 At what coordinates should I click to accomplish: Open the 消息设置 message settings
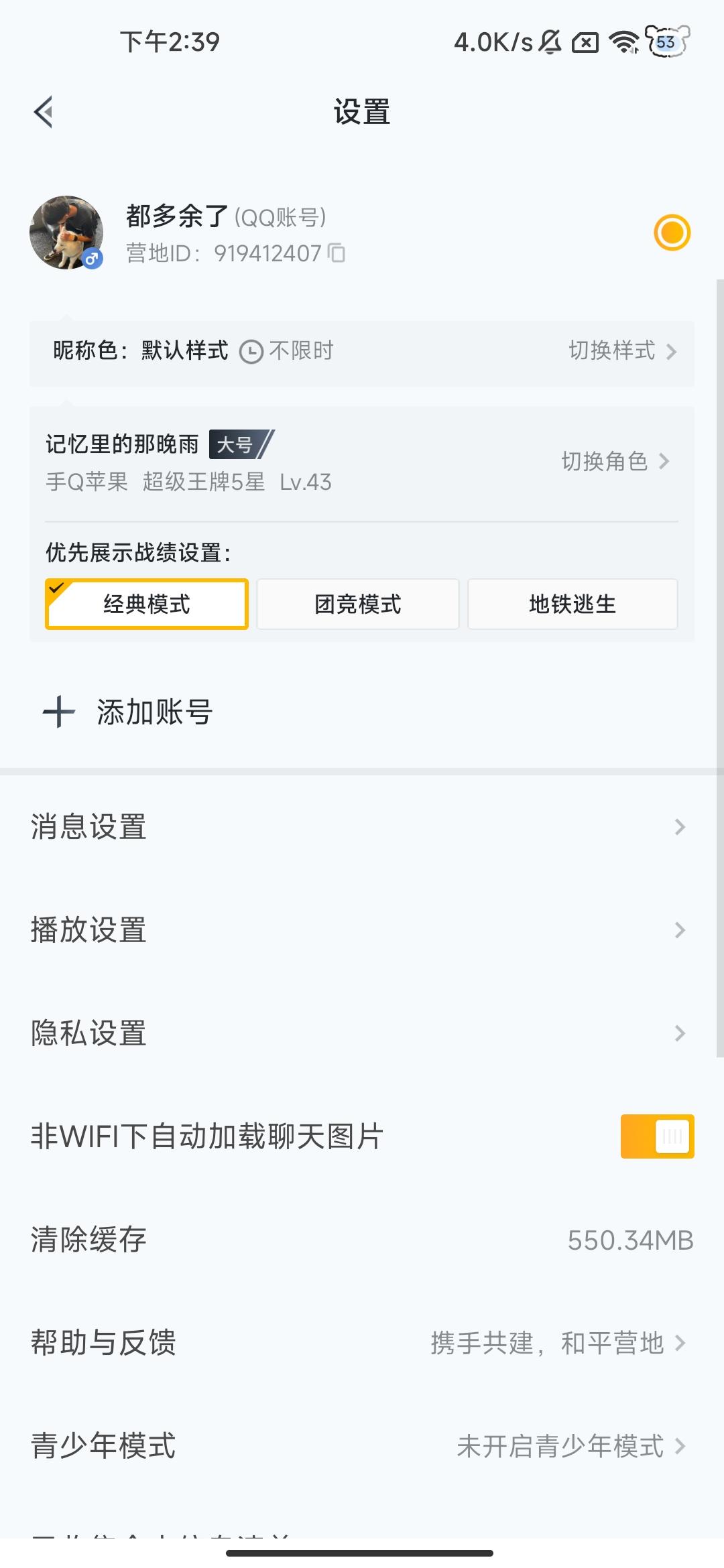pos(89,827)
